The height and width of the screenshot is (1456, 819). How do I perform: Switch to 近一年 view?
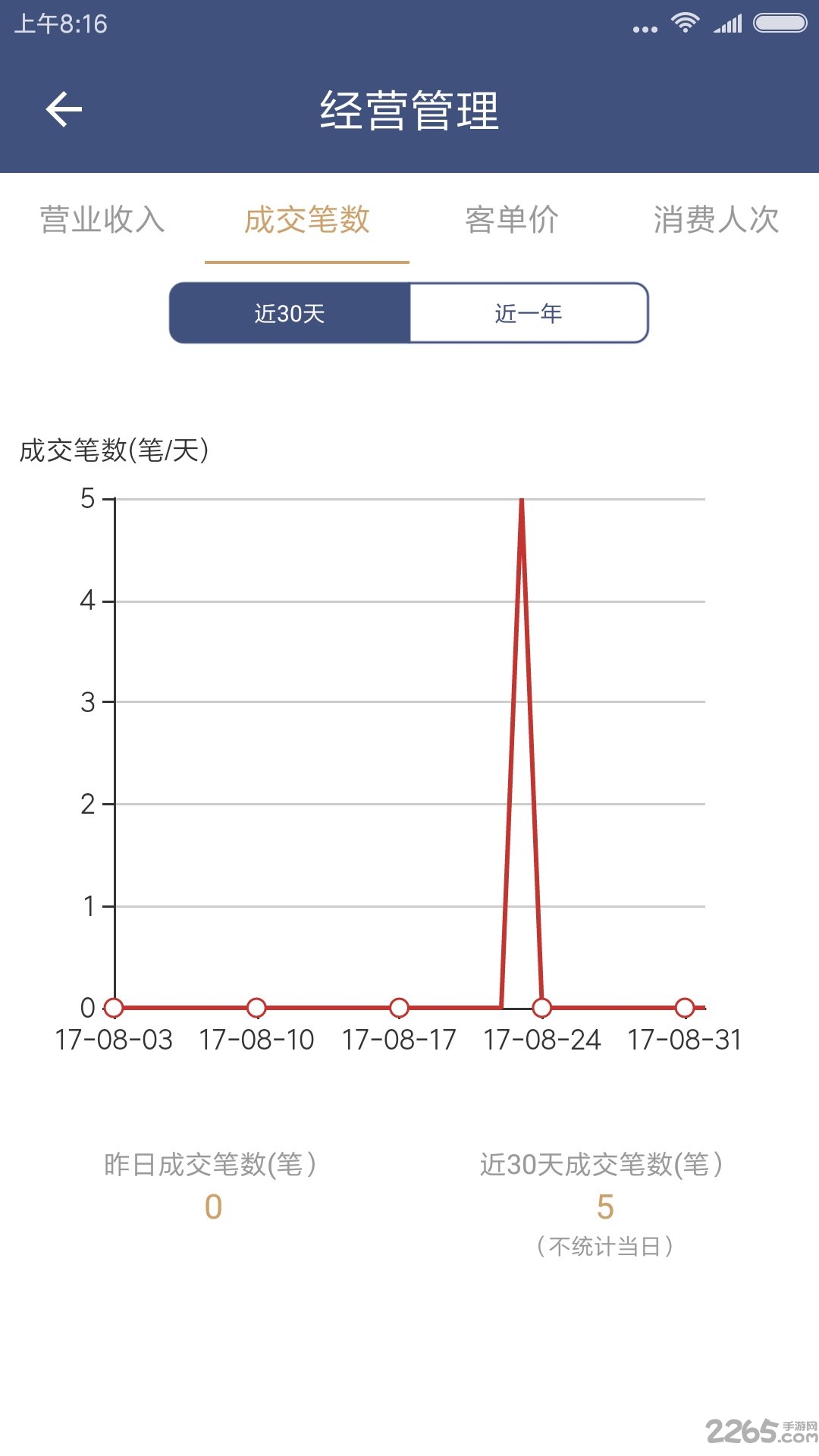[x=529, y=314]
